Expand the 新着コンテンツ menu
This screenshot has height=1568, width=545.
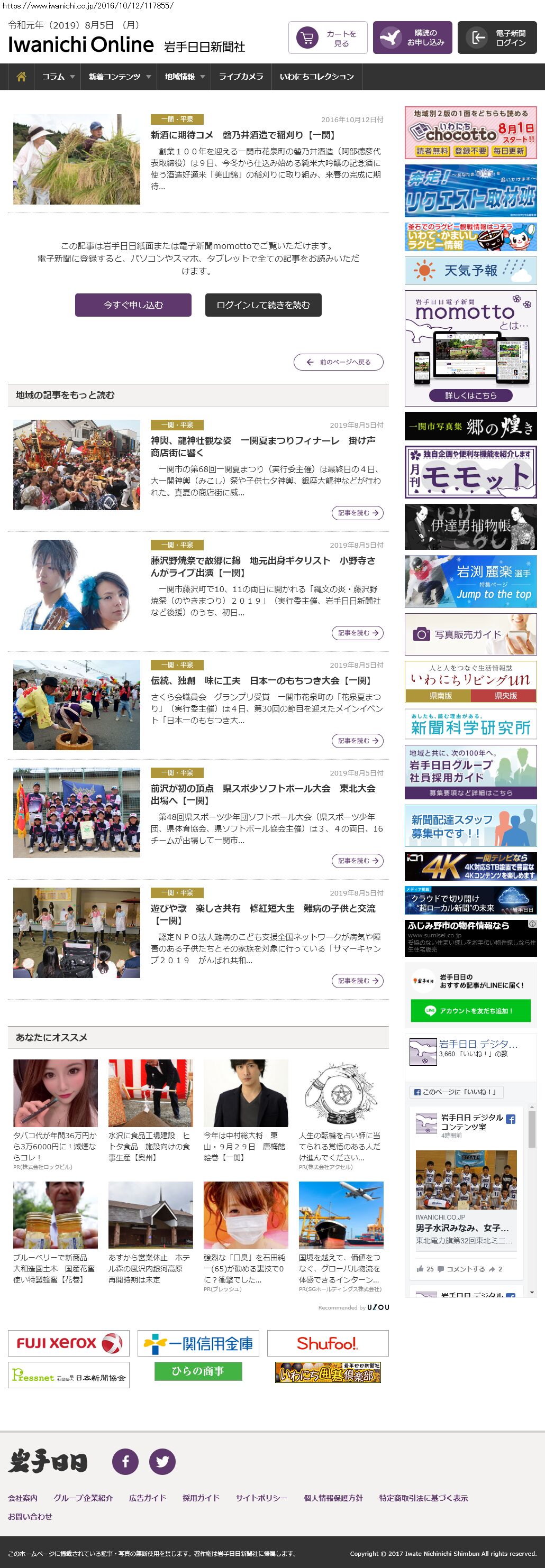coord(120,77)
